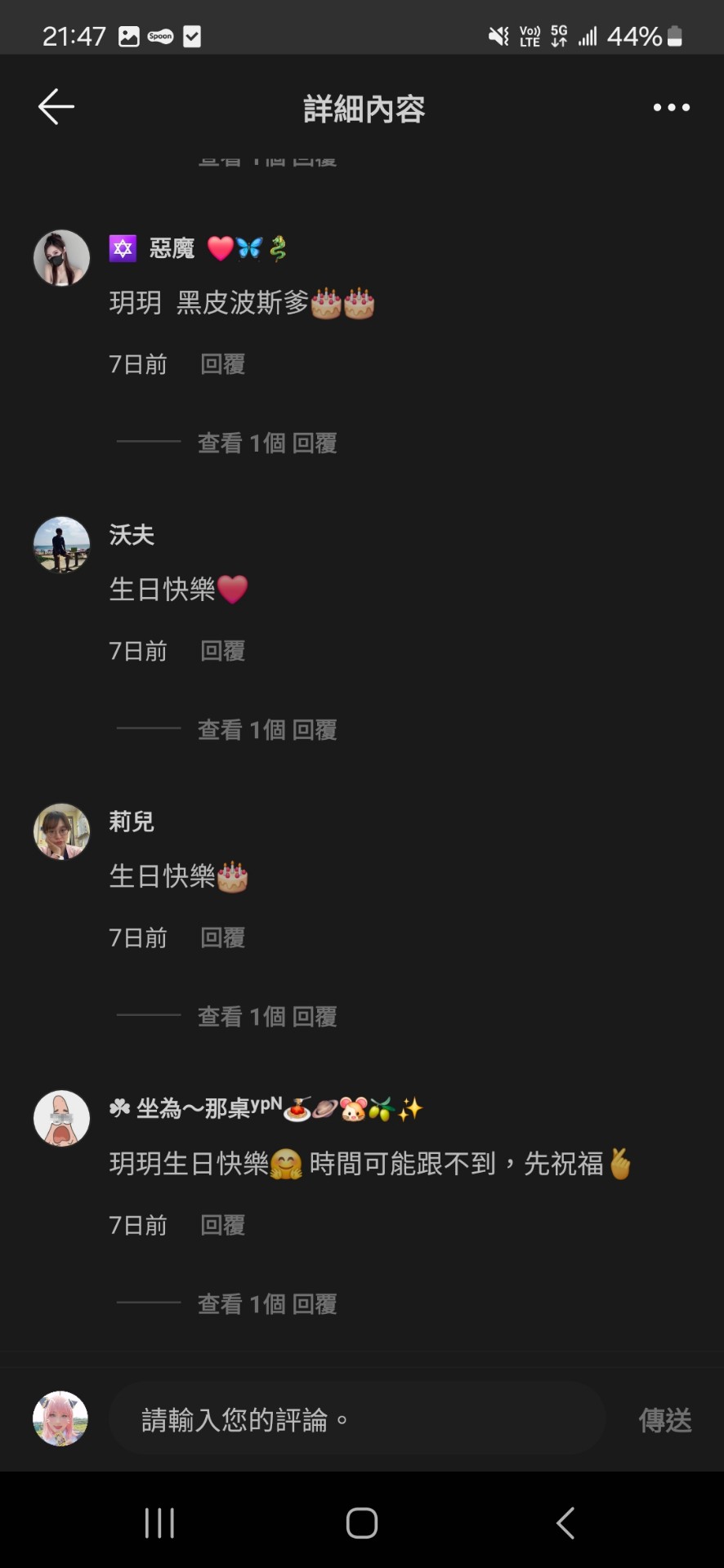Reply to 惡魔's comment

pyautogui.click(x=222, y=364)
